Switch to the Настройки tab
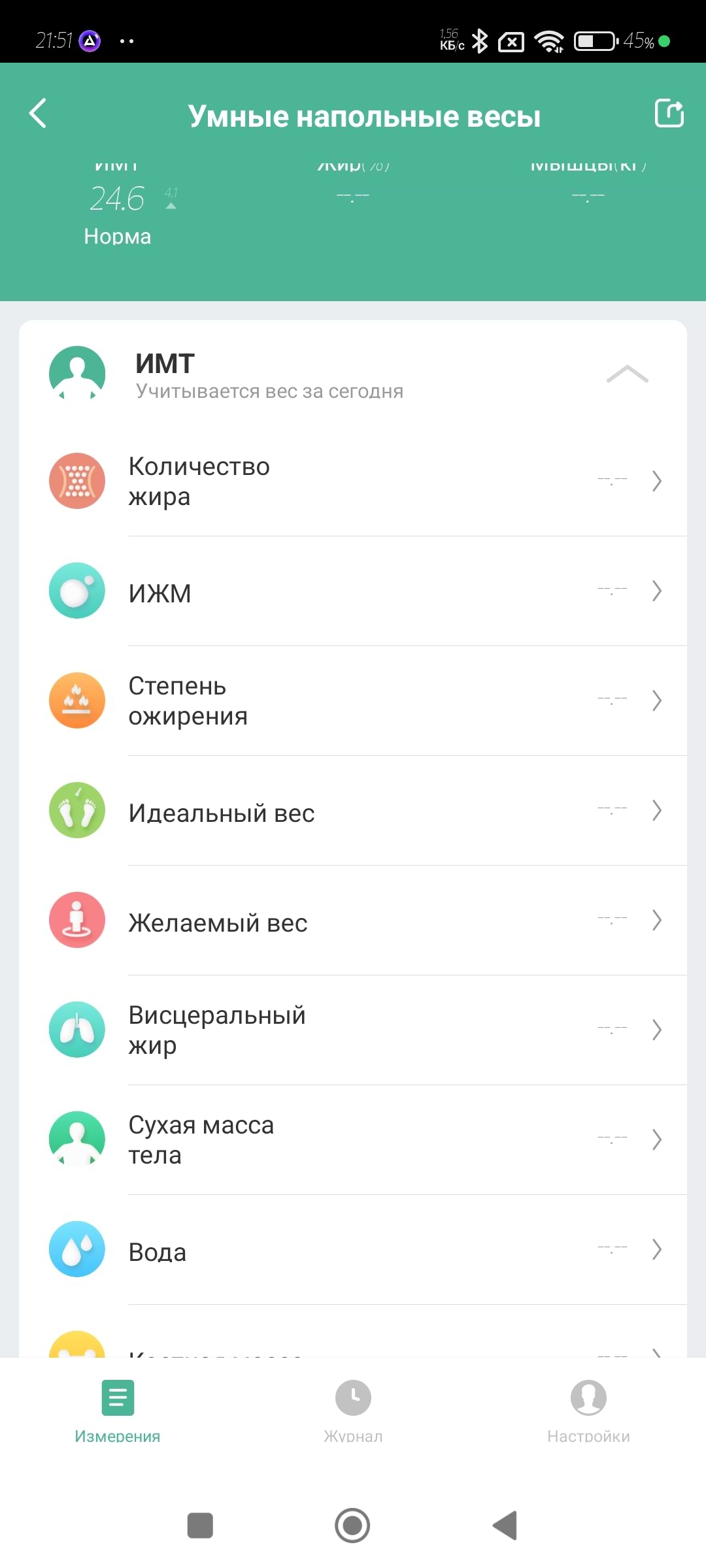The width and height of the screenshot is (706, 1568). [x=588, y=1410]
